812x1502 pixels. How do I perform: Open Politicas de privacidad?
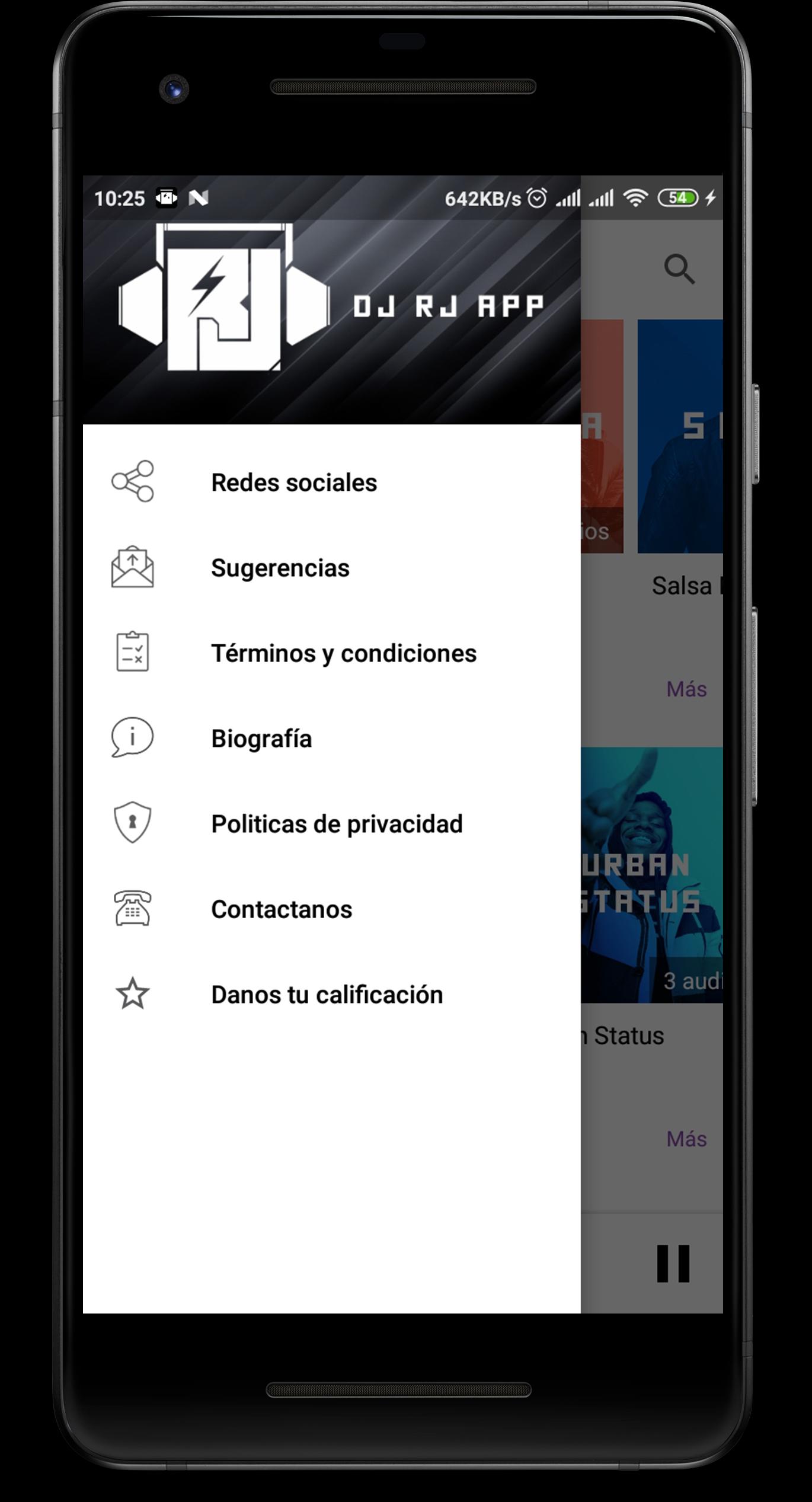[336, 824]
